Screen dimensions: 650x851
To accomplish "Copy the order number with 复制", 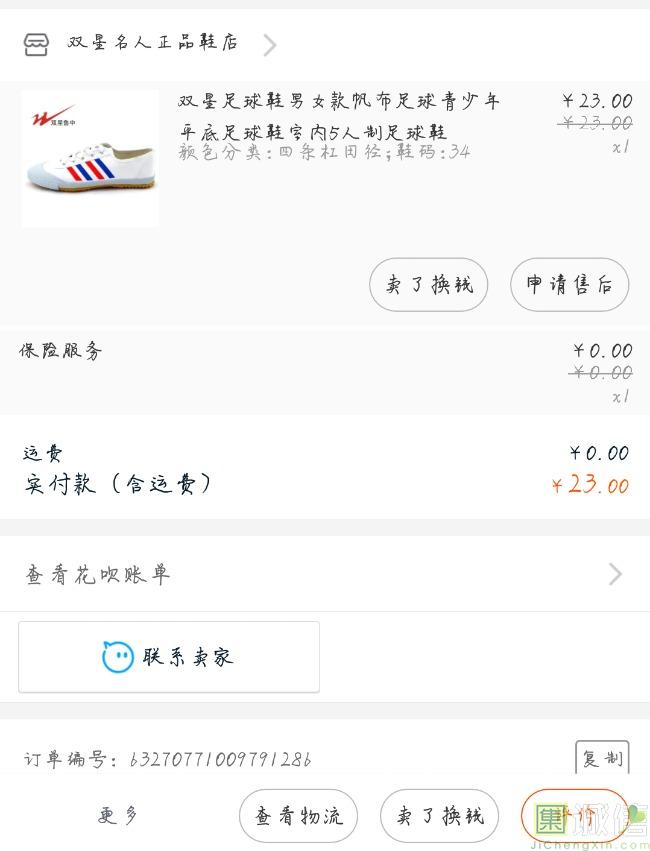I will pyautogui.click(x=602, y=759).
